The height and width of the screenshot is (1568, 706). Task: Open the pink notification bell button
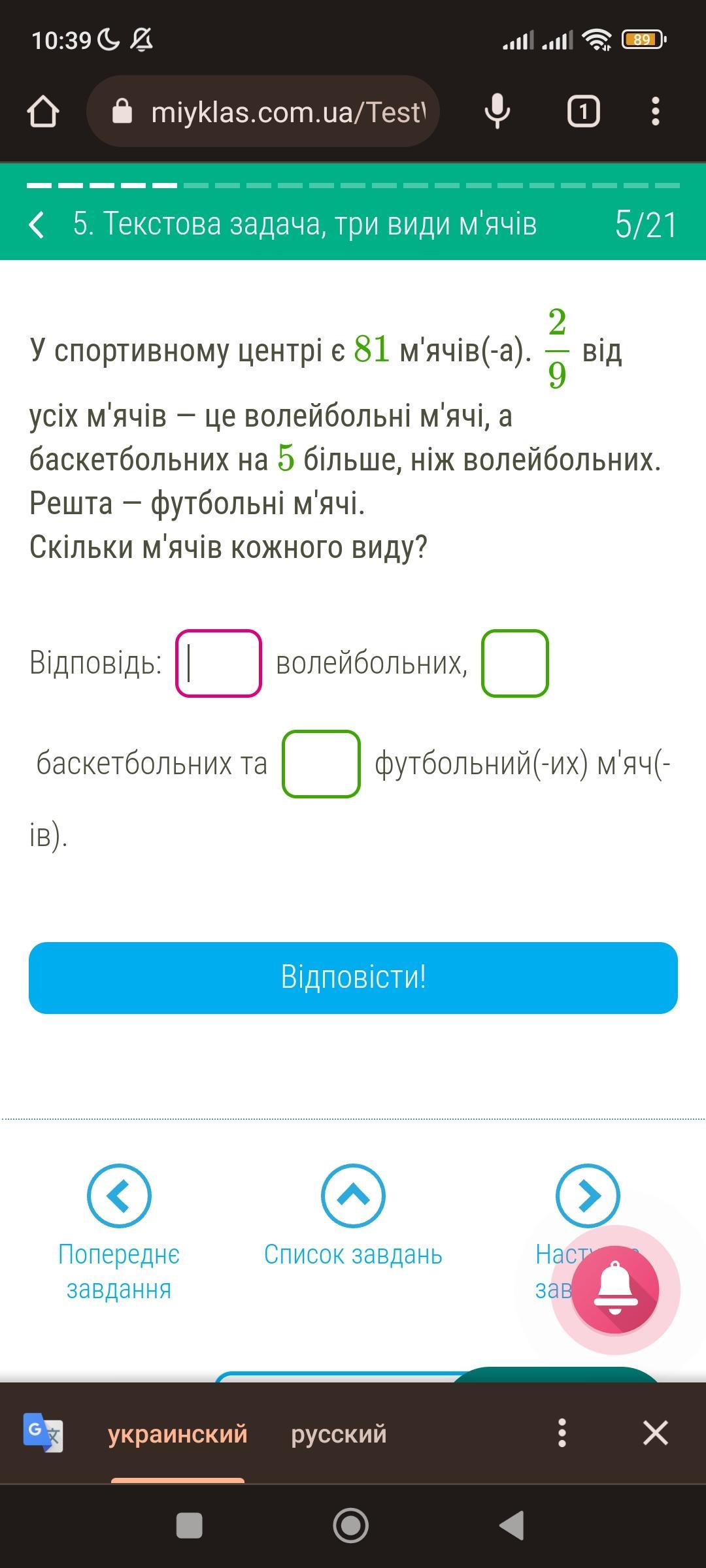[615, 1290]
